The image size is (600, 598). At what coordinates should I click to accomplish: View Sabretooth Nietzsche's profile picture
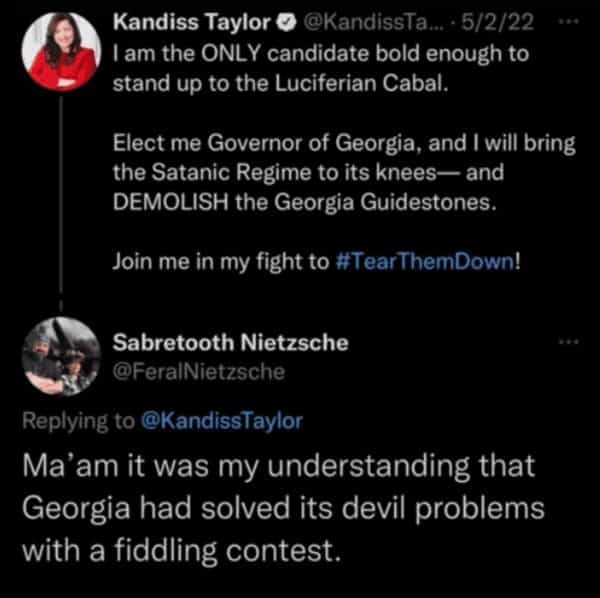tap(60, 357)
